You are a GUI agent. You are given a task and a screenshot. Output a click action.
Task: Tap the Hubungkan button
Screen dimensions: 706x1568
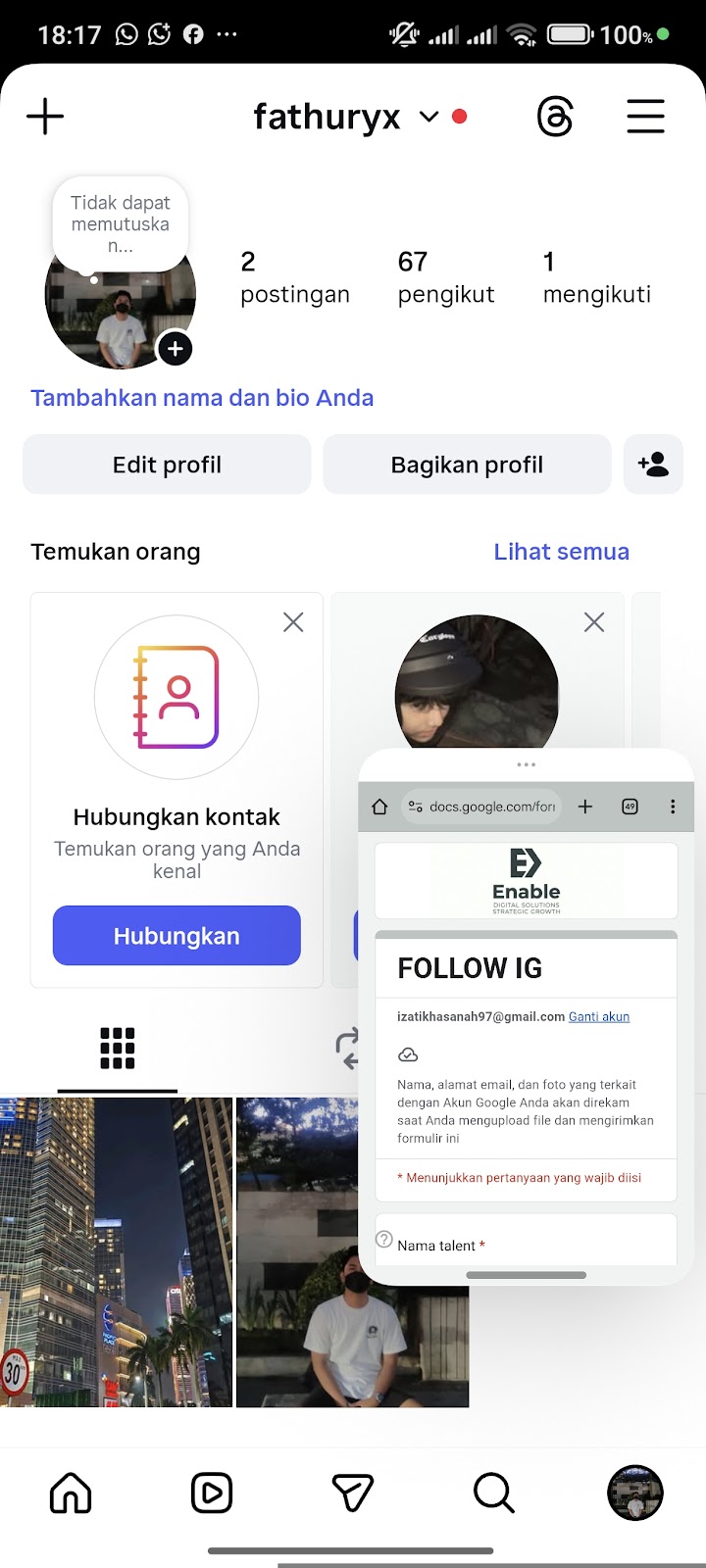(x=176, y=936)
